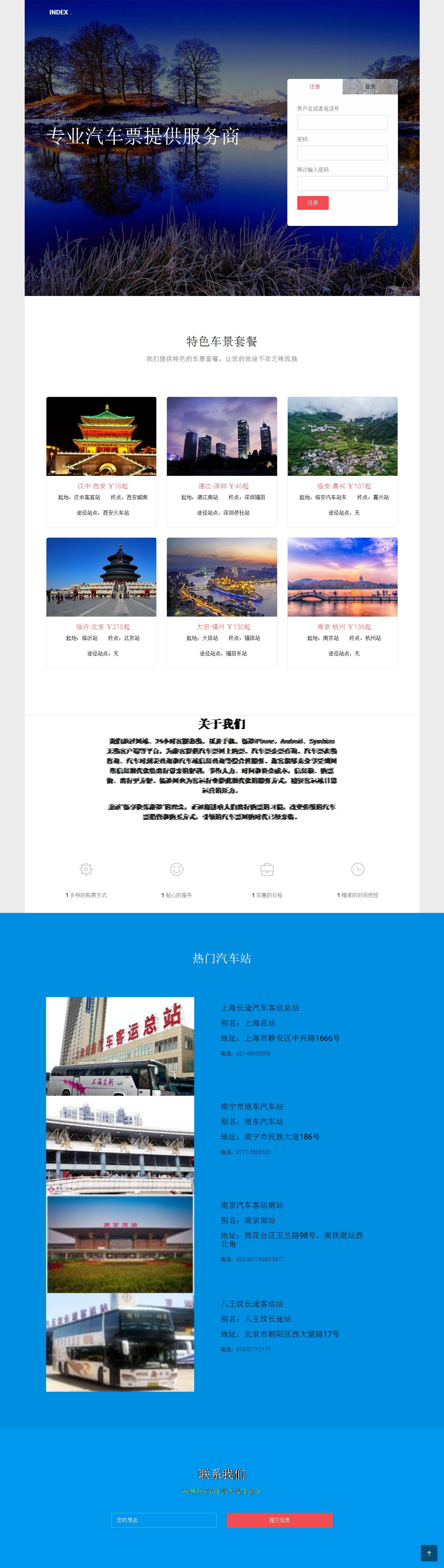This screenshot has height=1568, width=444.
Task: Tap the back-to-top arrow button
Action: pyautogui.click(x=429, y=1553)
